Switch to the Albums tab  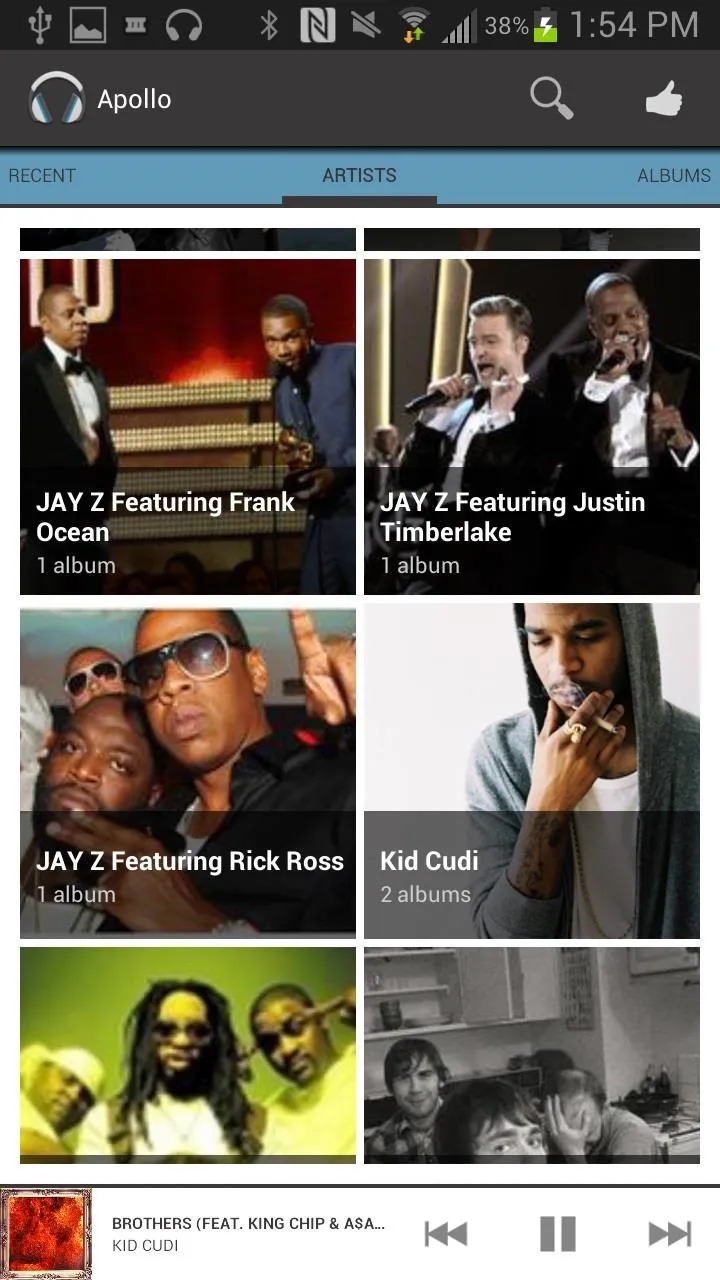(x=674, y=175)
